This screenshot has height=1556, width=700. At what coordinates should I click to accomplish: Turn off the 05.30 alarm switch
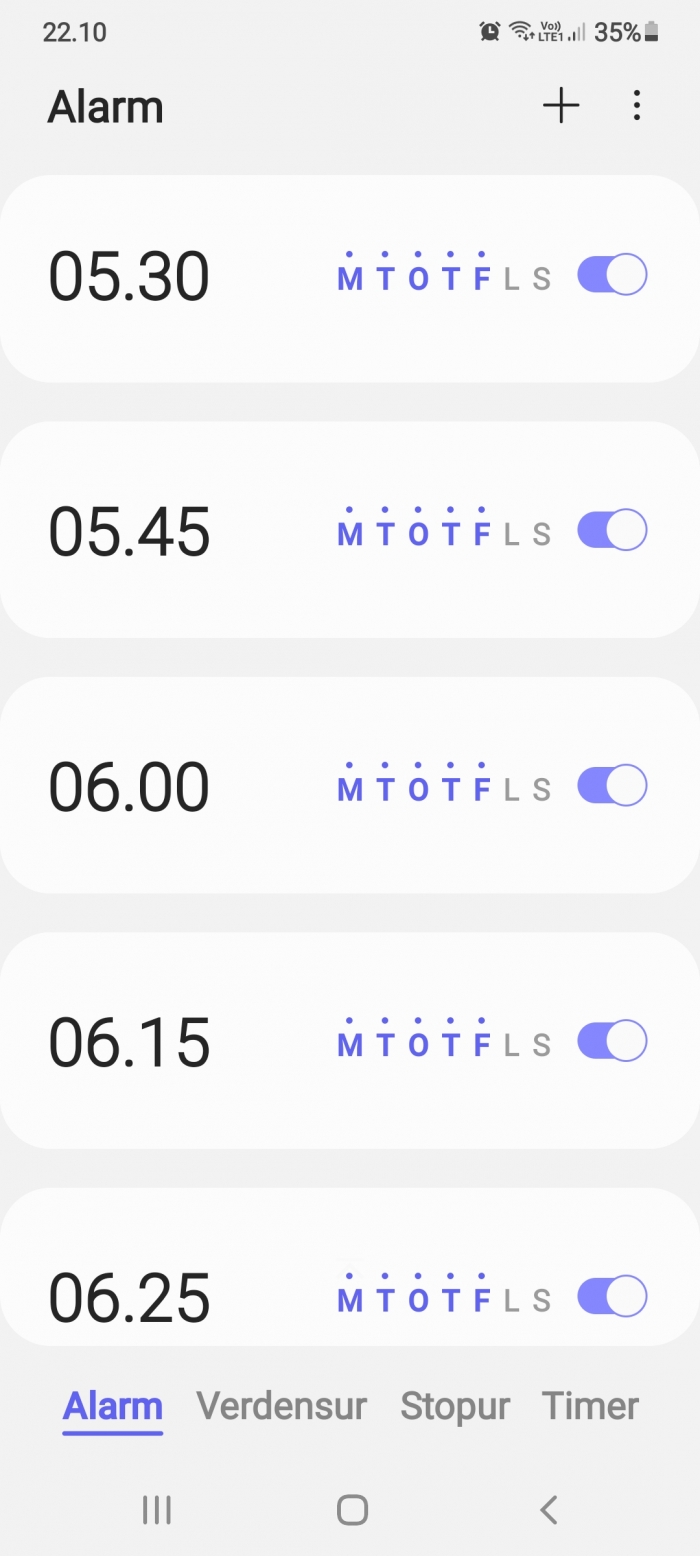pyautogui.click(x=612, y=275)
